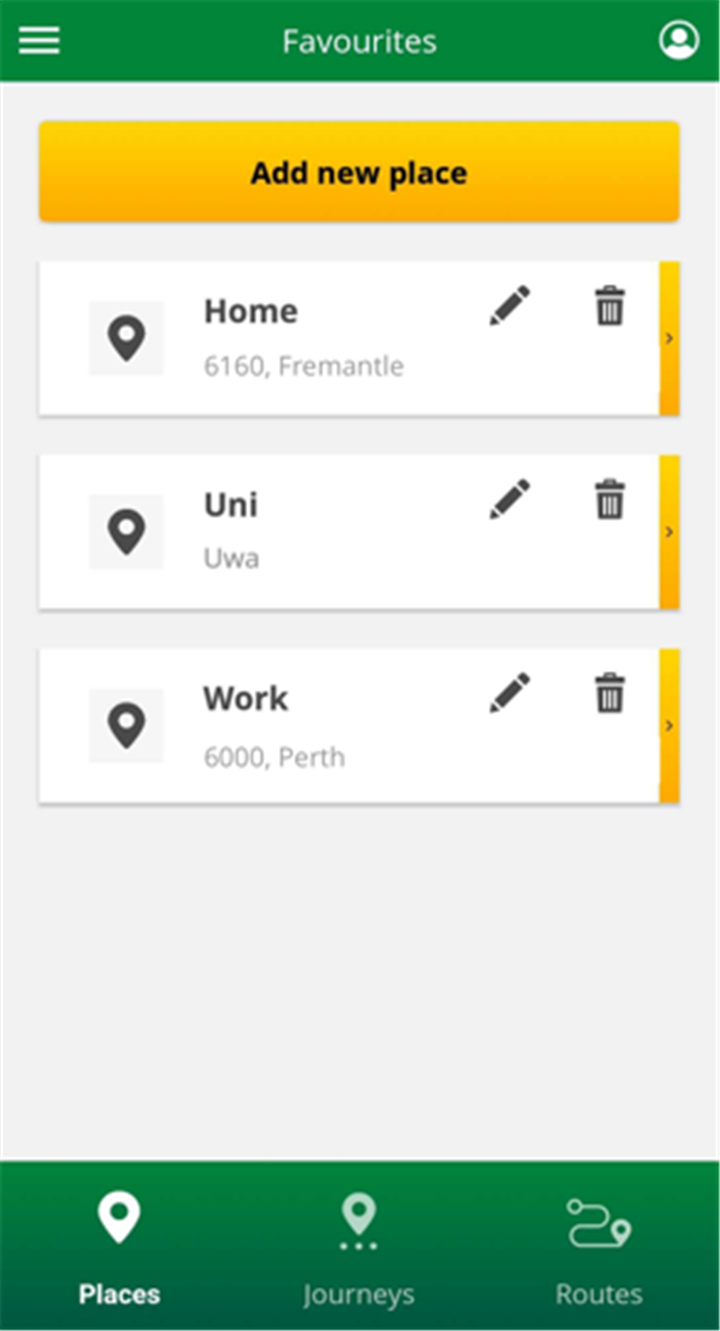The width and height of the screenshot is (720, 1331).
Task: Open the Home place card
Action: pos(349,338)
